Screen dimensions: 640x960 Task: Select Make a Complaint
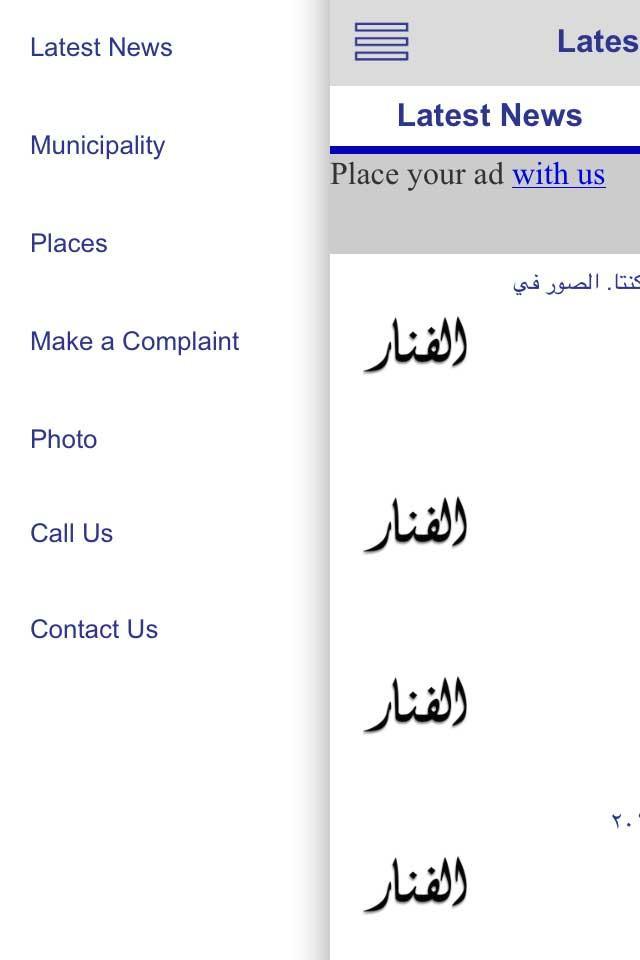point(134,341)
